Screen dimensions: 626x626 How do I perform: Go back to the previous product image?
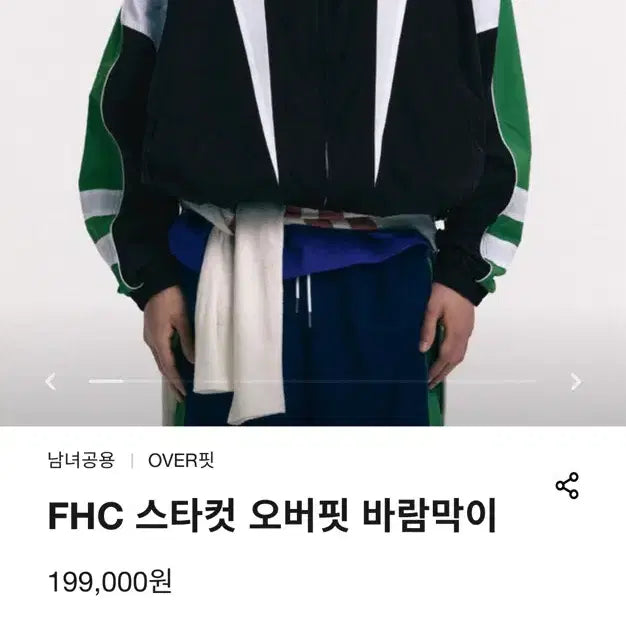tap(51, 381)
